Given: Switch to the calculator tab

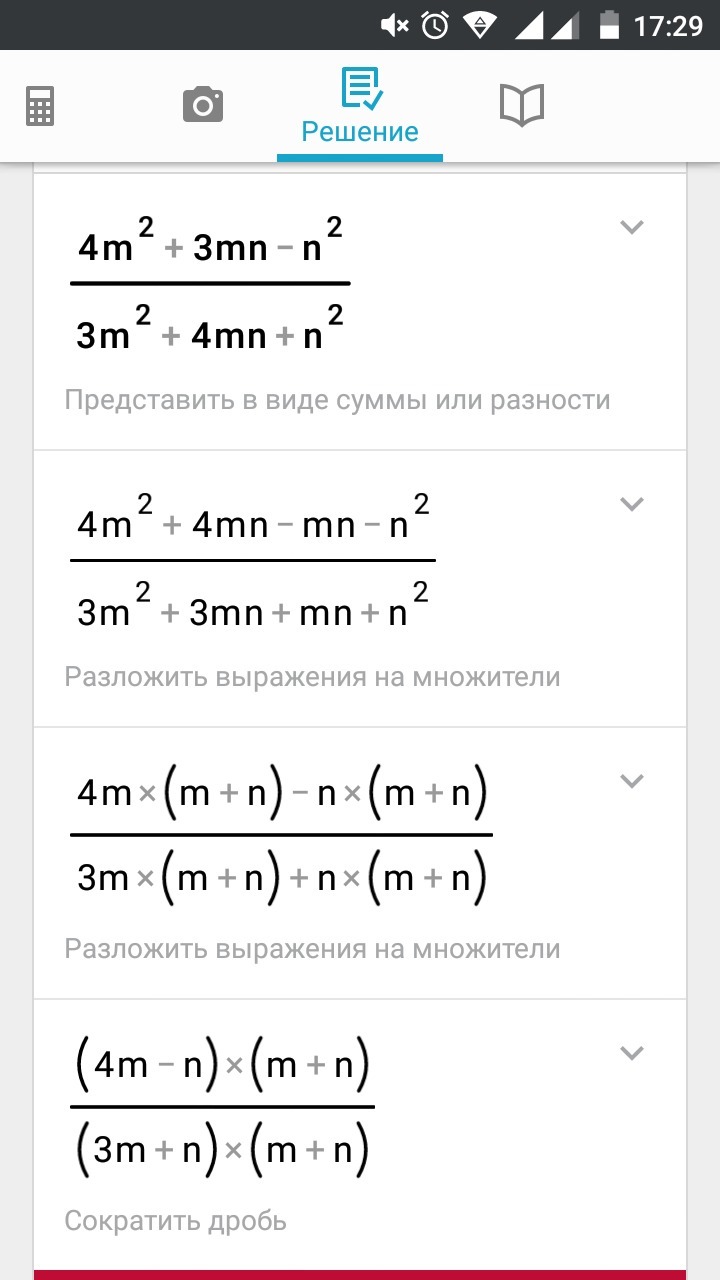Looking at the screenshot, I should tap(40, 106).
